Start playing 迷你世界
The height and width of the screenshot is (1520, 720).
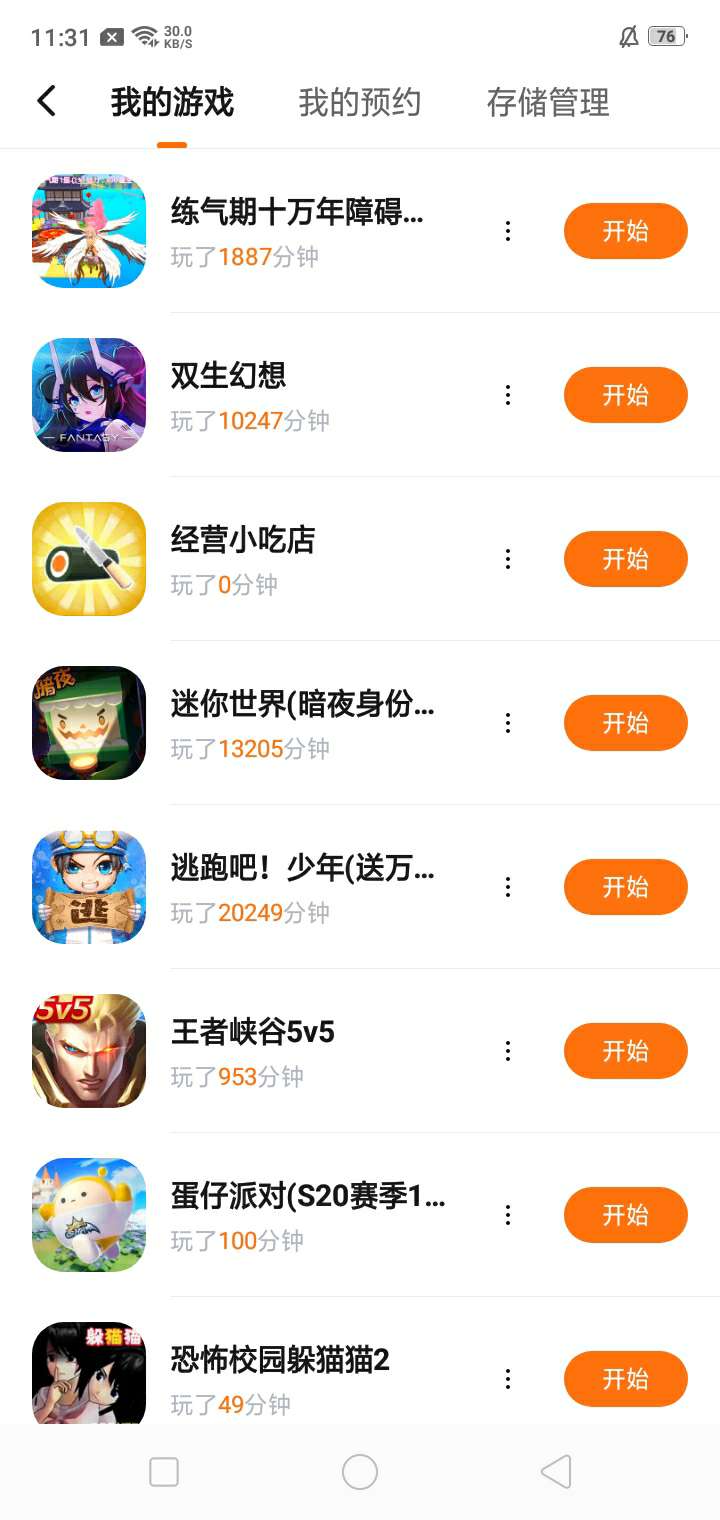pos(625,723)
